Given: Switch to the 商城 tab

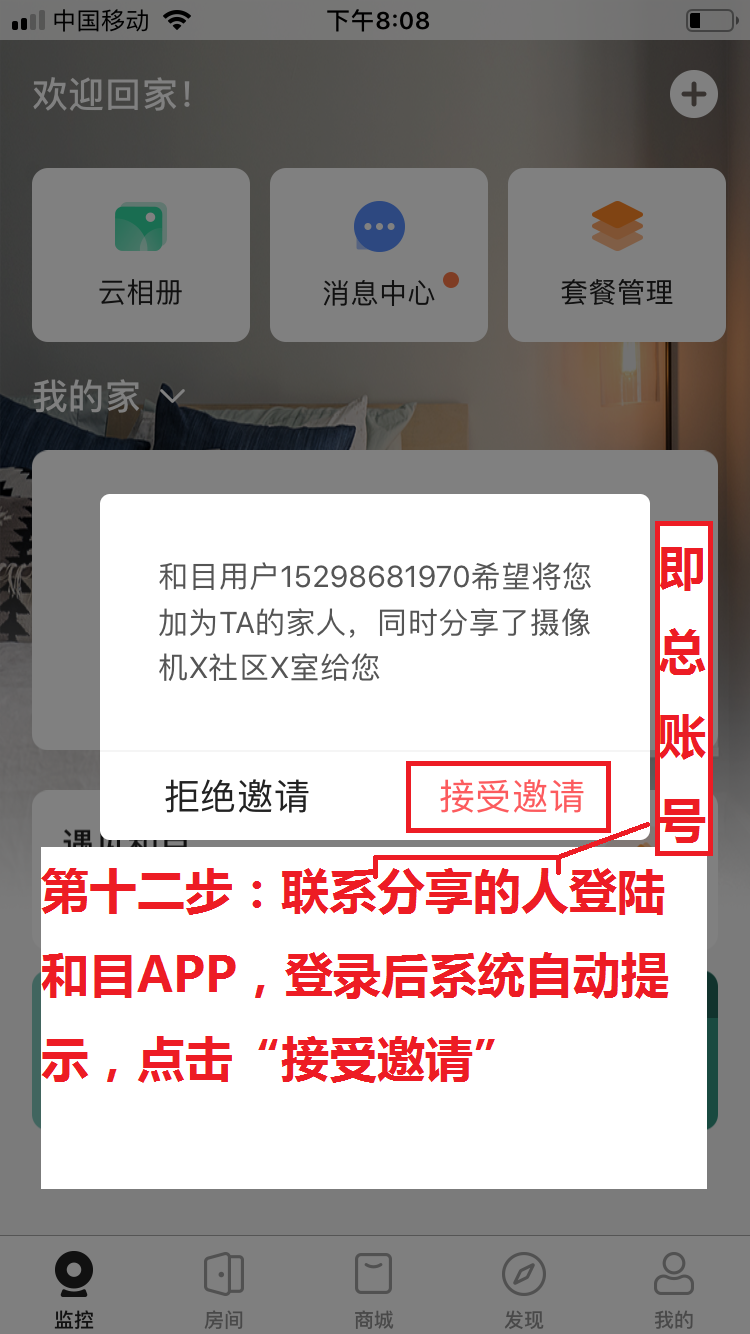Looking at the screenshot, I should 374,1289.
